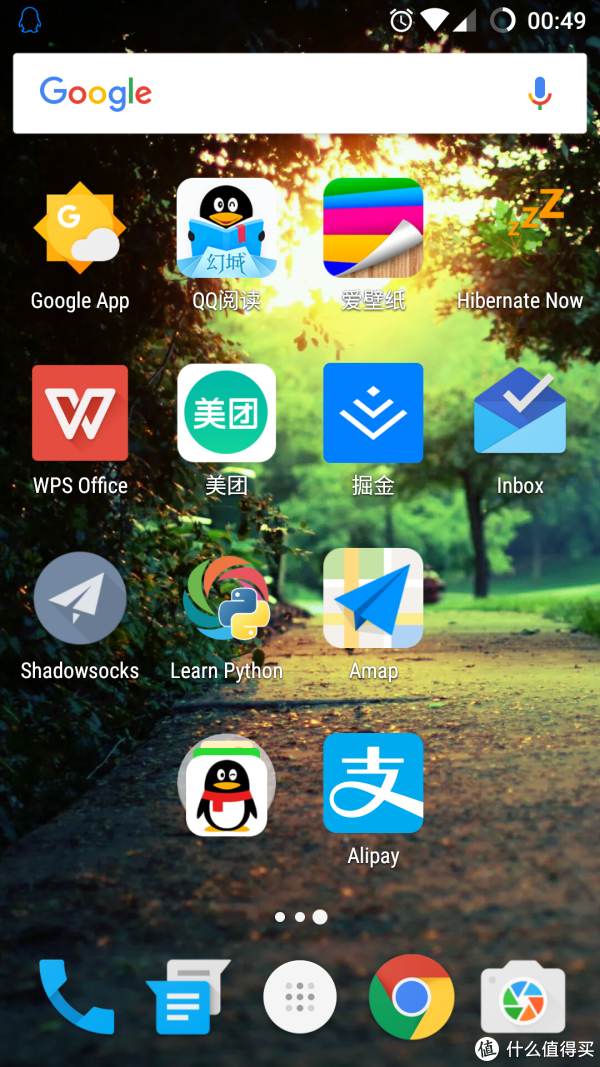600x1067 pixels.
Task: Open the app drawer
Action: point(300,996)
